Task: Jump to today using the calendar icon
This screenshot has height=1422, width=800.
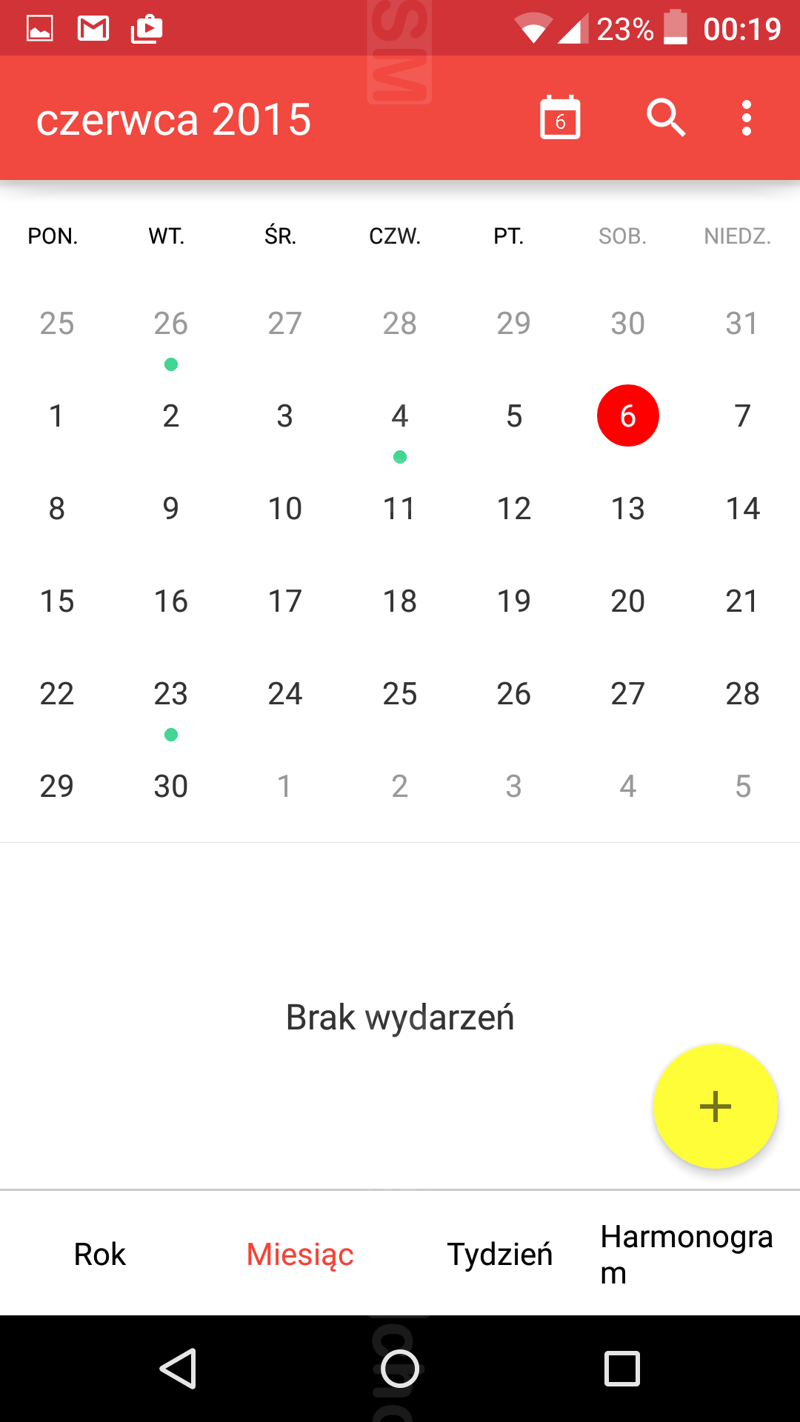Action: click(x=560, y=118)
